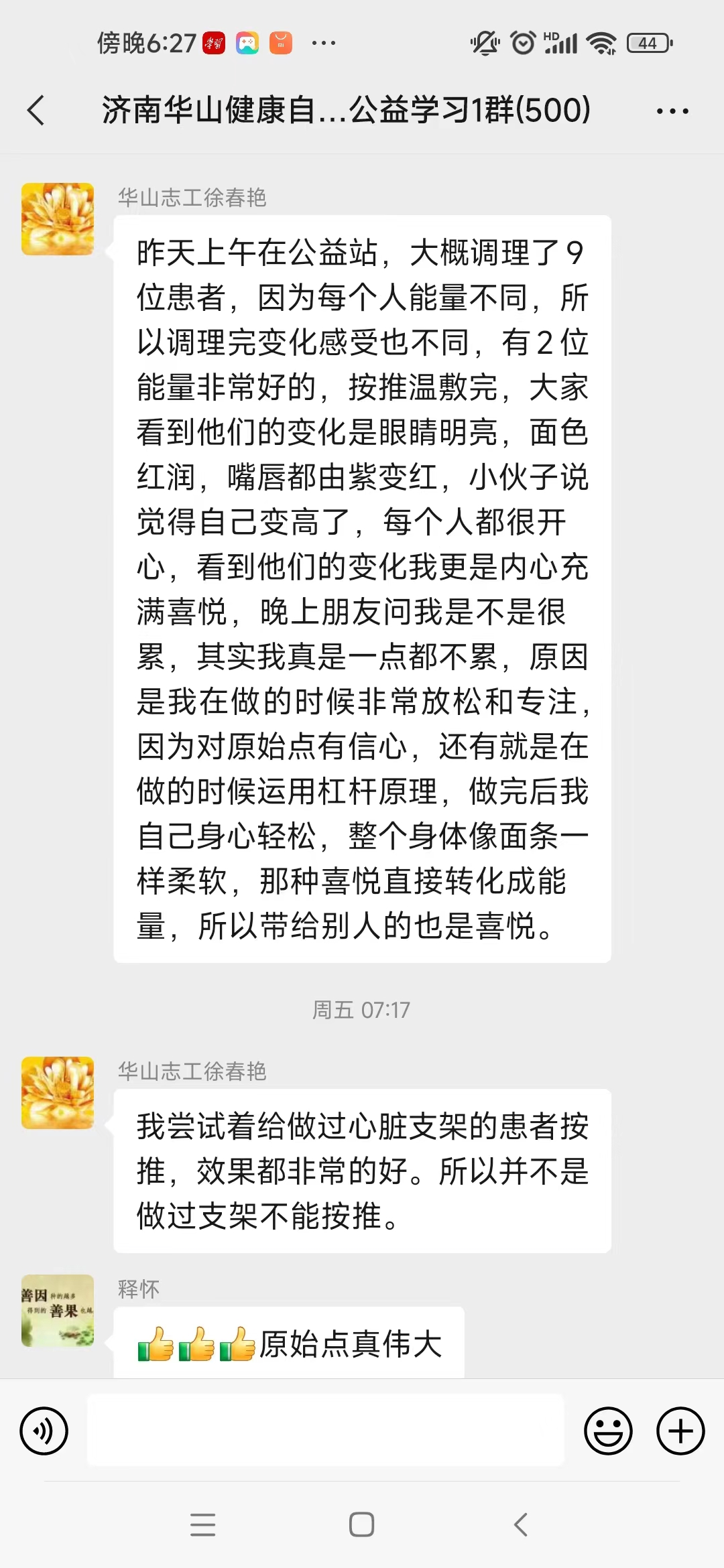The height and width of the screenshot is (1568, 724).
Task: Open the plus attachments menu
Action: point(680,1431)
